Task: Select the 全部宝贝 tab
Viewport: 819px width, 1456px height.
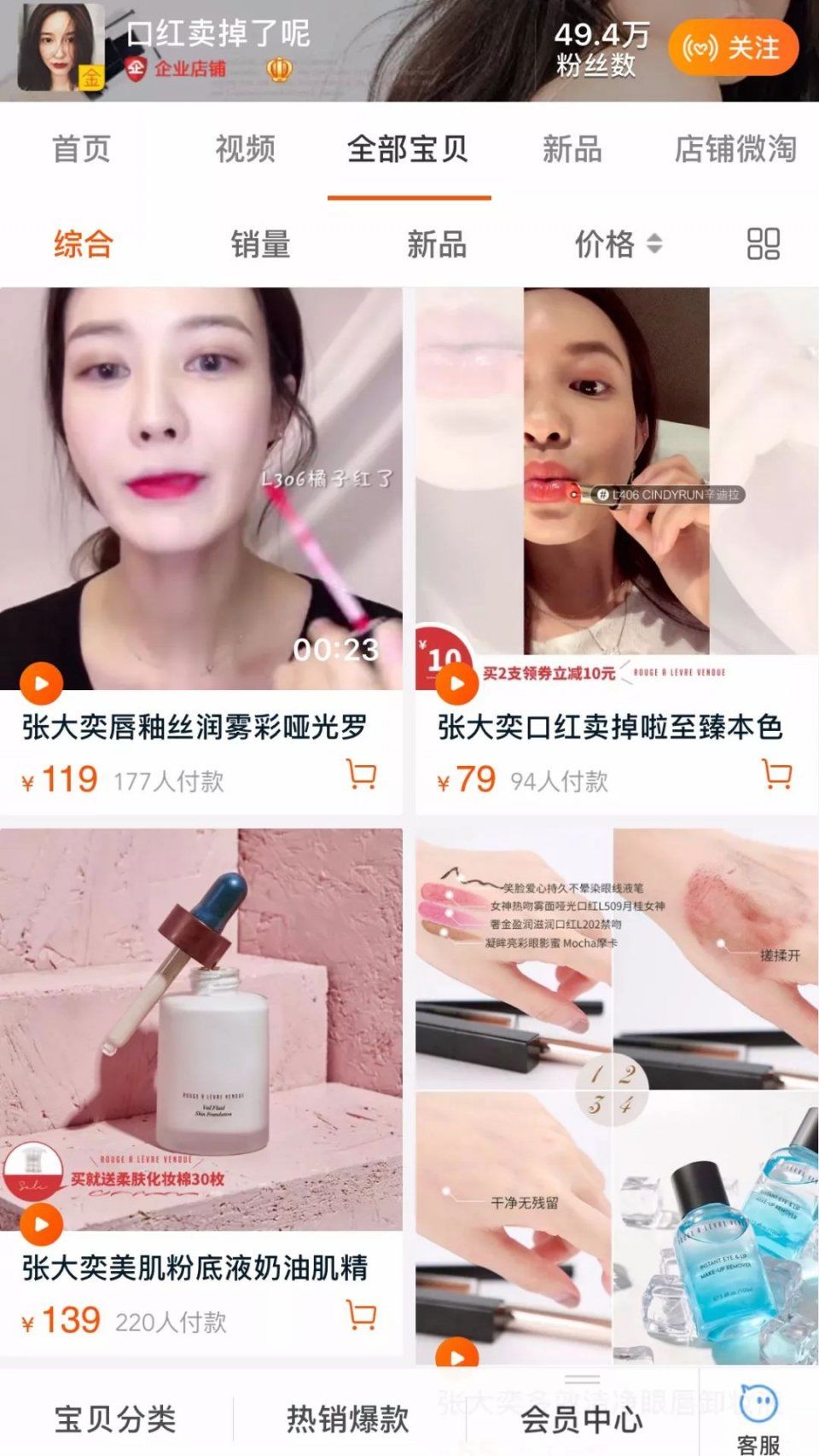Action: point(408,149)
